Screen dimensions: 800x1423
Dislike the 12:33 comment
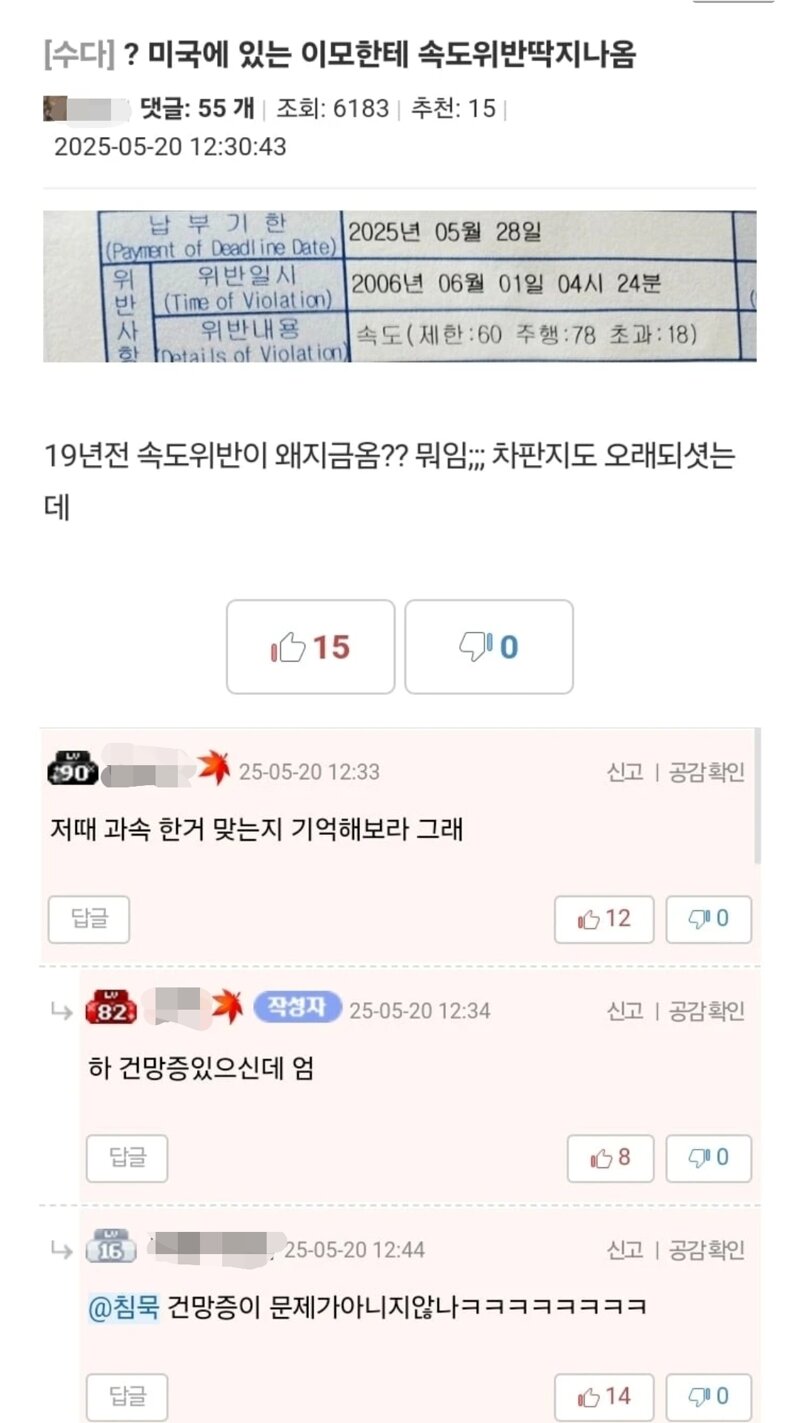(x=709, y=919)
